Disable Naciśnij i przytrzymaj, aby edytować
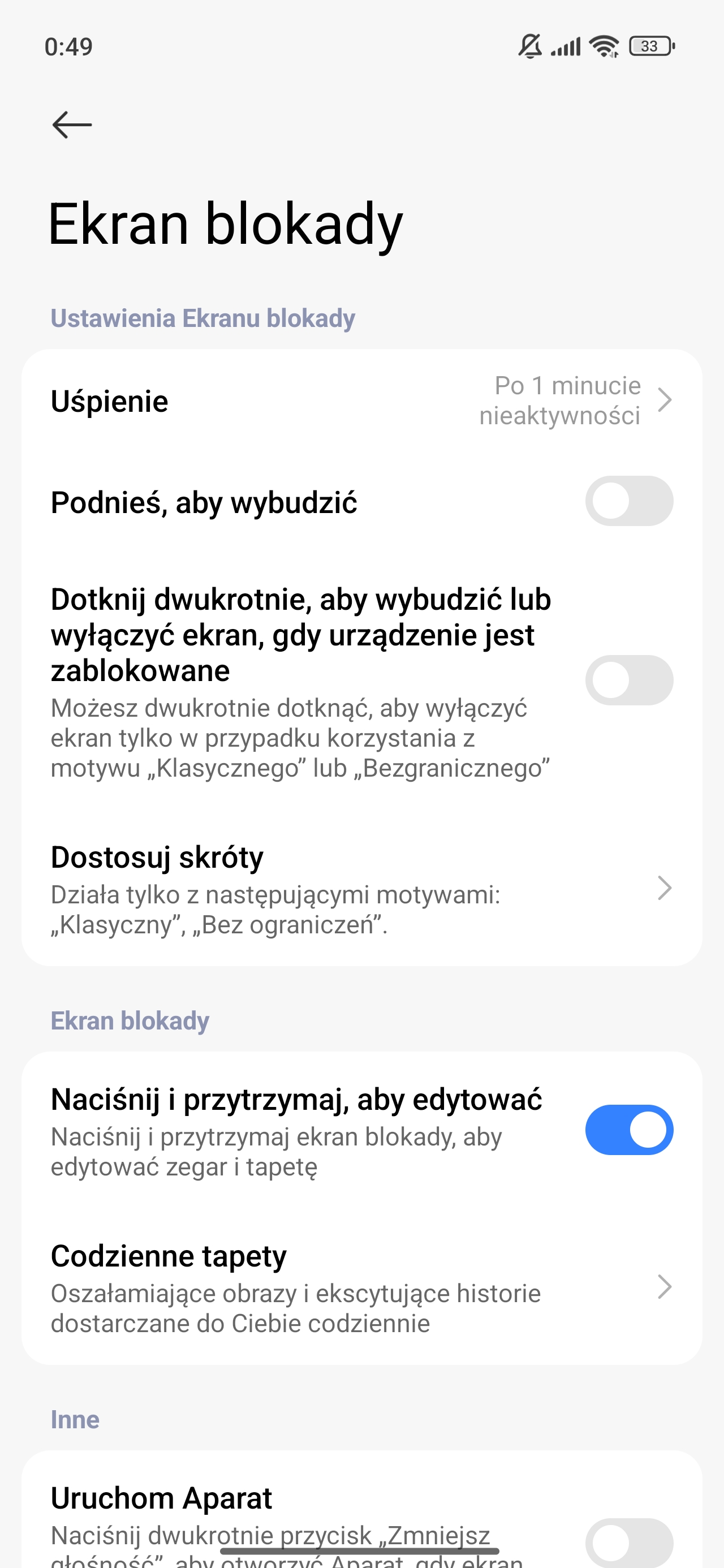724x1568 pixels. (x=628, y=1130)
